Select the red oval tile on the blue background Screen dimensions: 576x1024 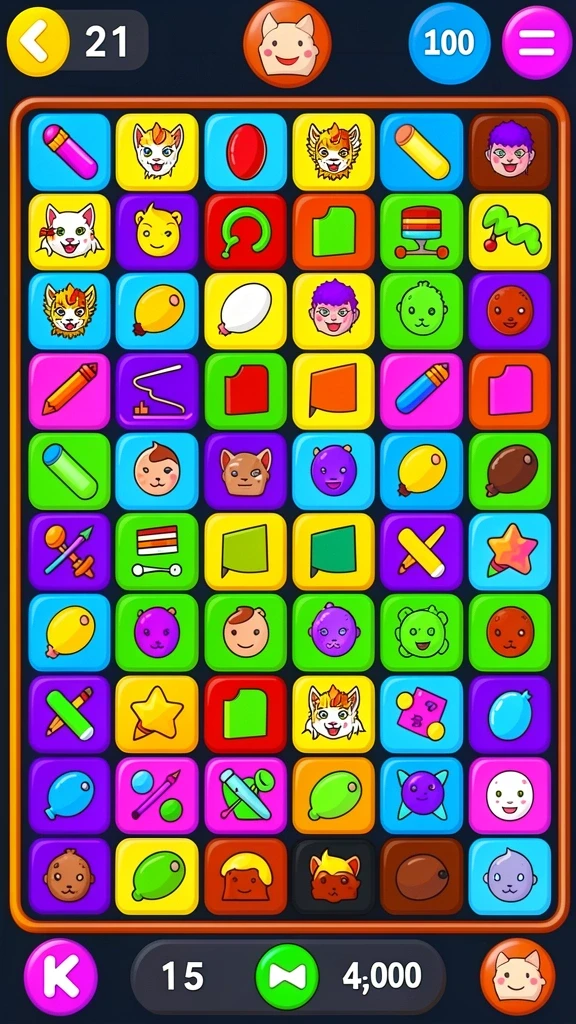pyautogui.click(x=246, y=152)
